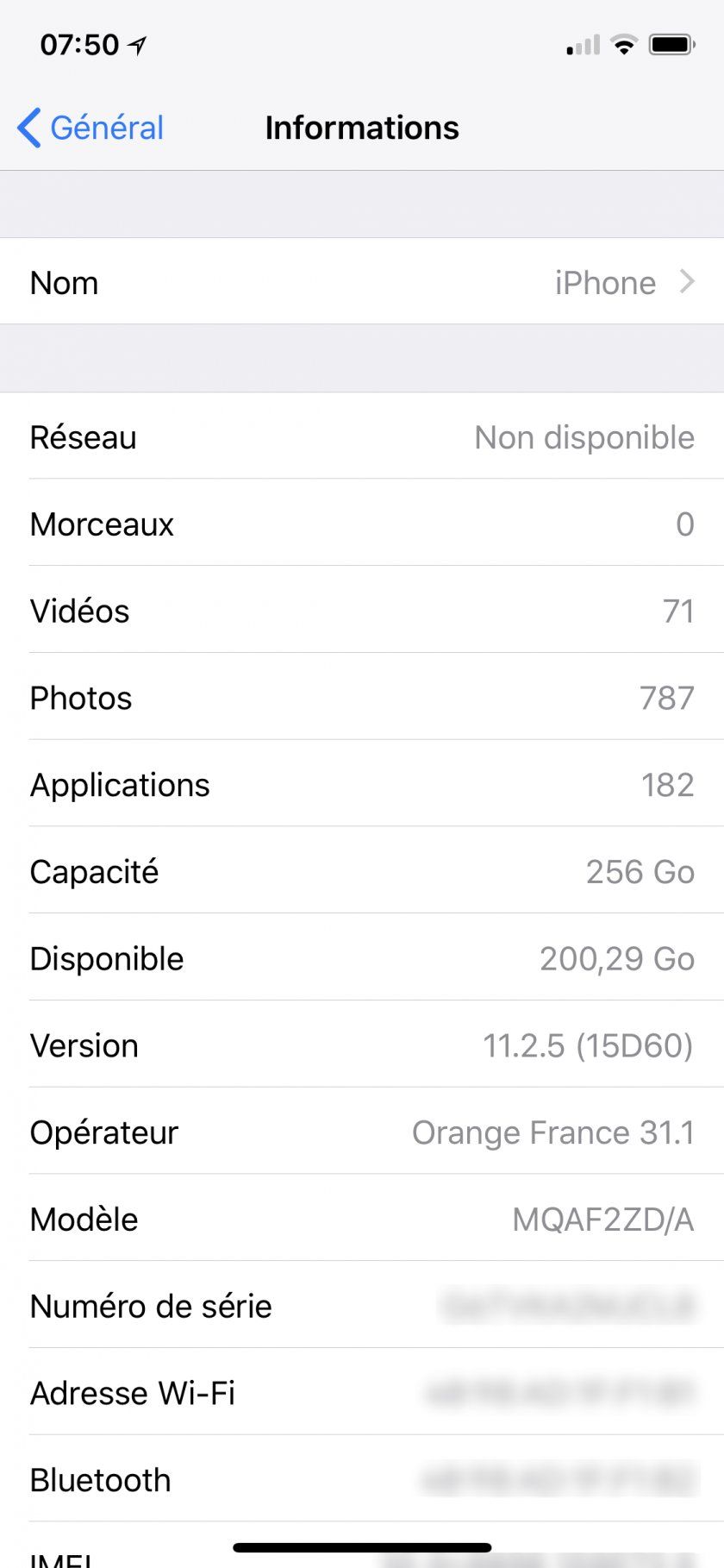Return to Général settings

click(x=90, y=127)
